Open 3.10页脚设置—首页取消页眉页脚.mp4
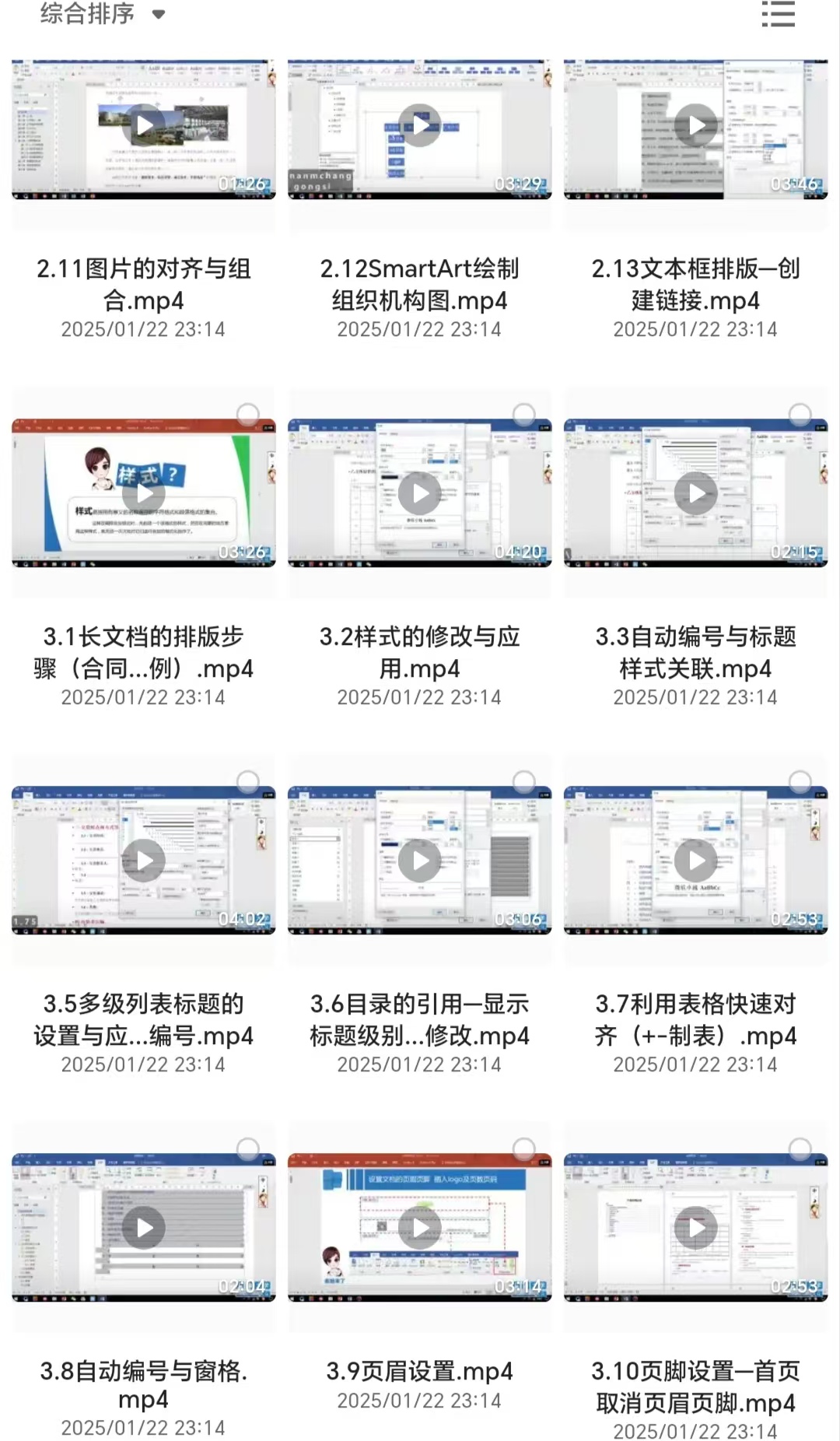The height and width of the screenshot is (1441, 840). pyautogui.click(x=695, y=1228)
